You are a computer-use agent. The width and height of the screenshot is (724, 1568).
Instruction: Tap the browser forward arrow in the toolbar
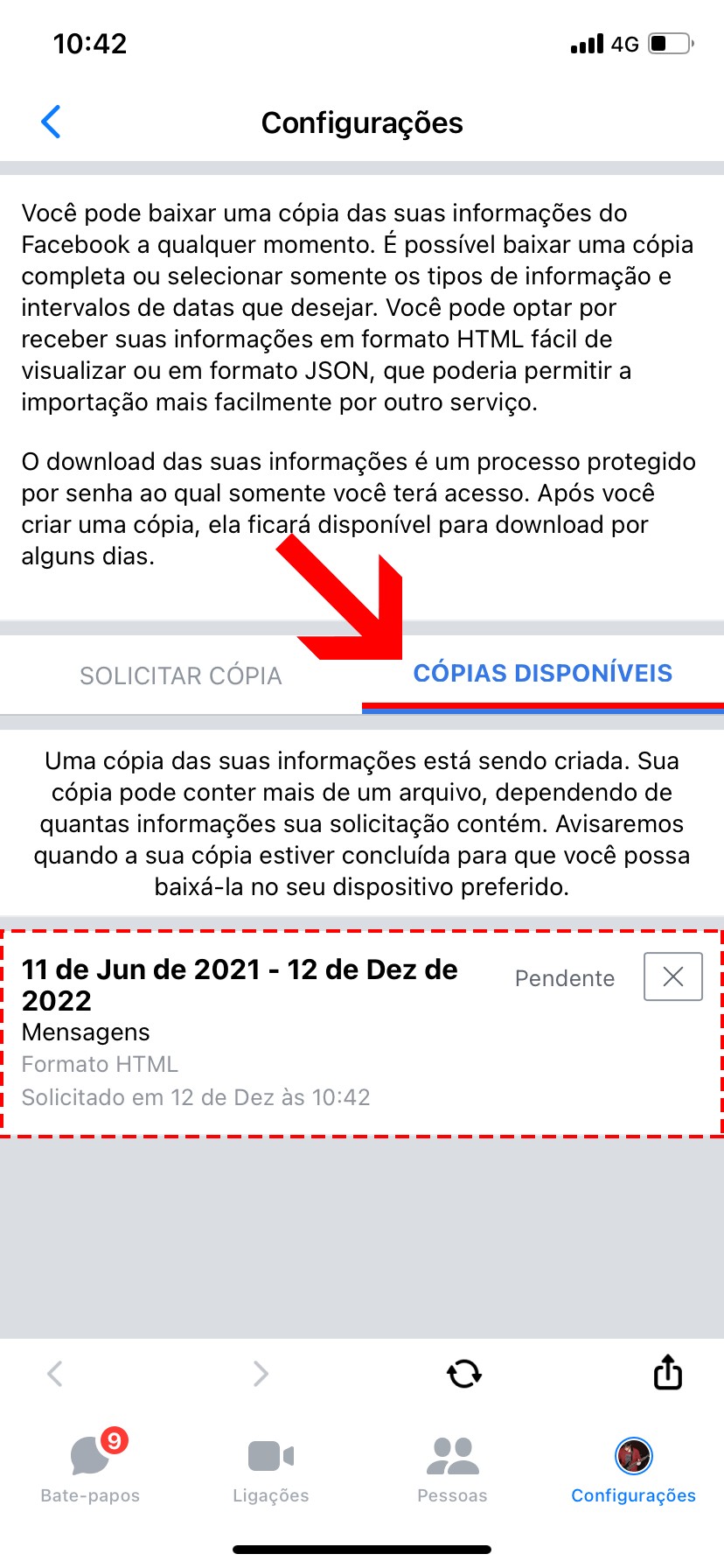(260, 1373)
